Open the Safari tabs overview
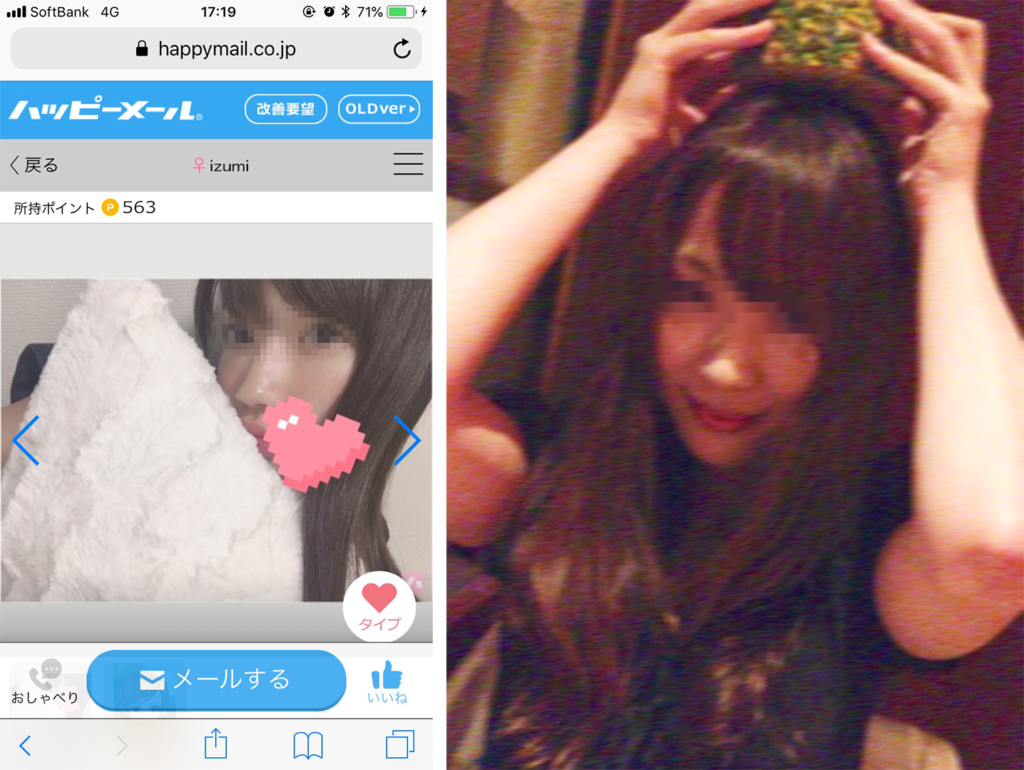 [400, 744]
